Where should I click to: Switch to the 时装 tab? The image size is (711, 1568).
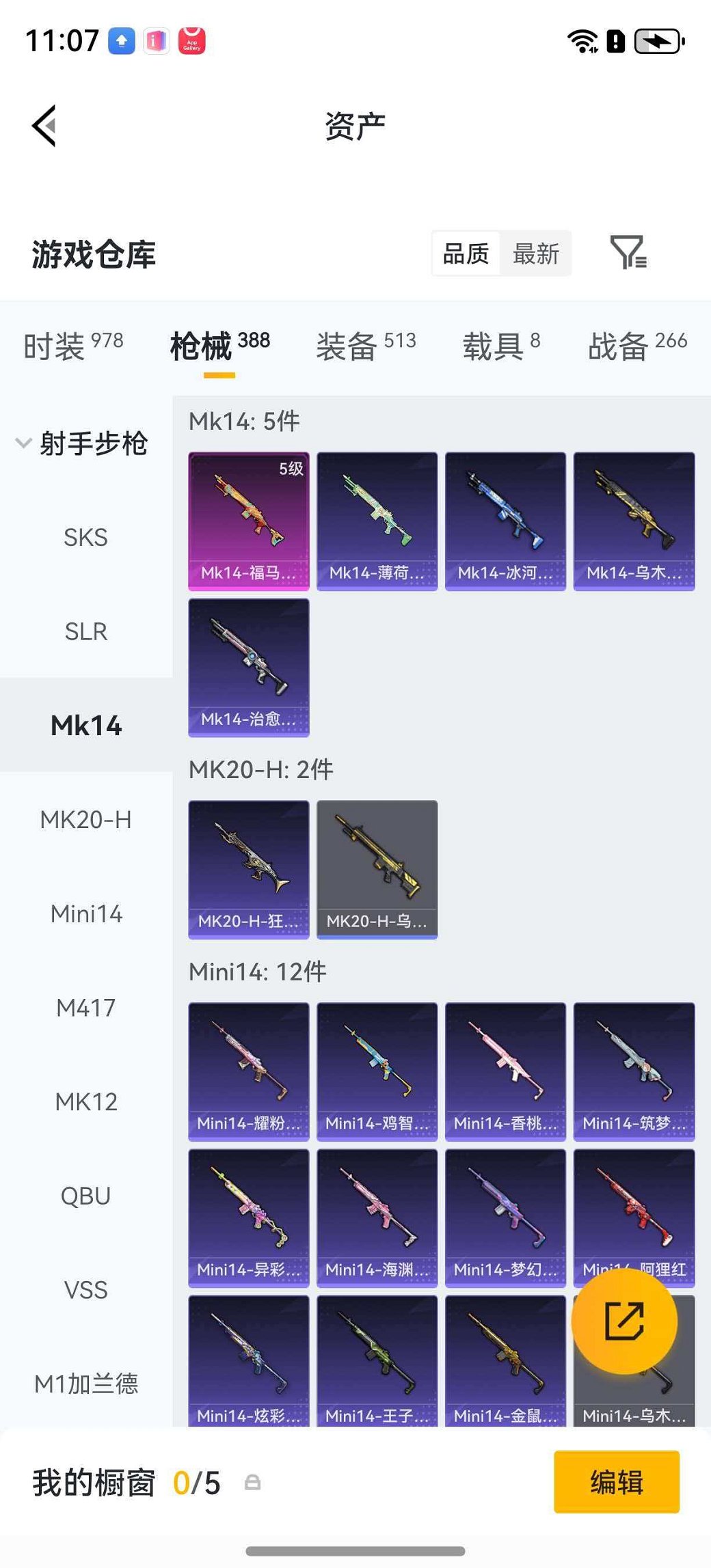73,345
